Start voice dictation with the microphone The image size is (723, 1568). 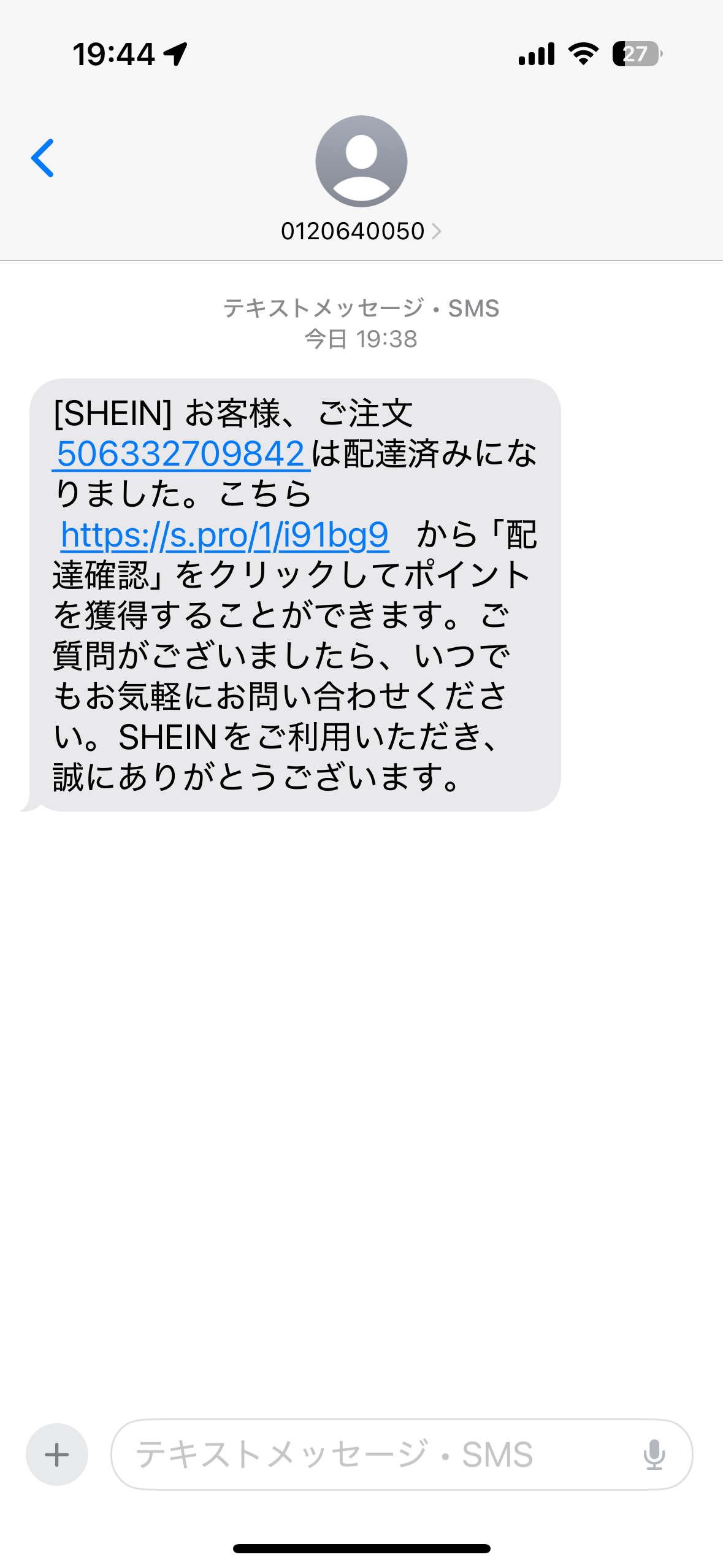tap(654, 1455)
